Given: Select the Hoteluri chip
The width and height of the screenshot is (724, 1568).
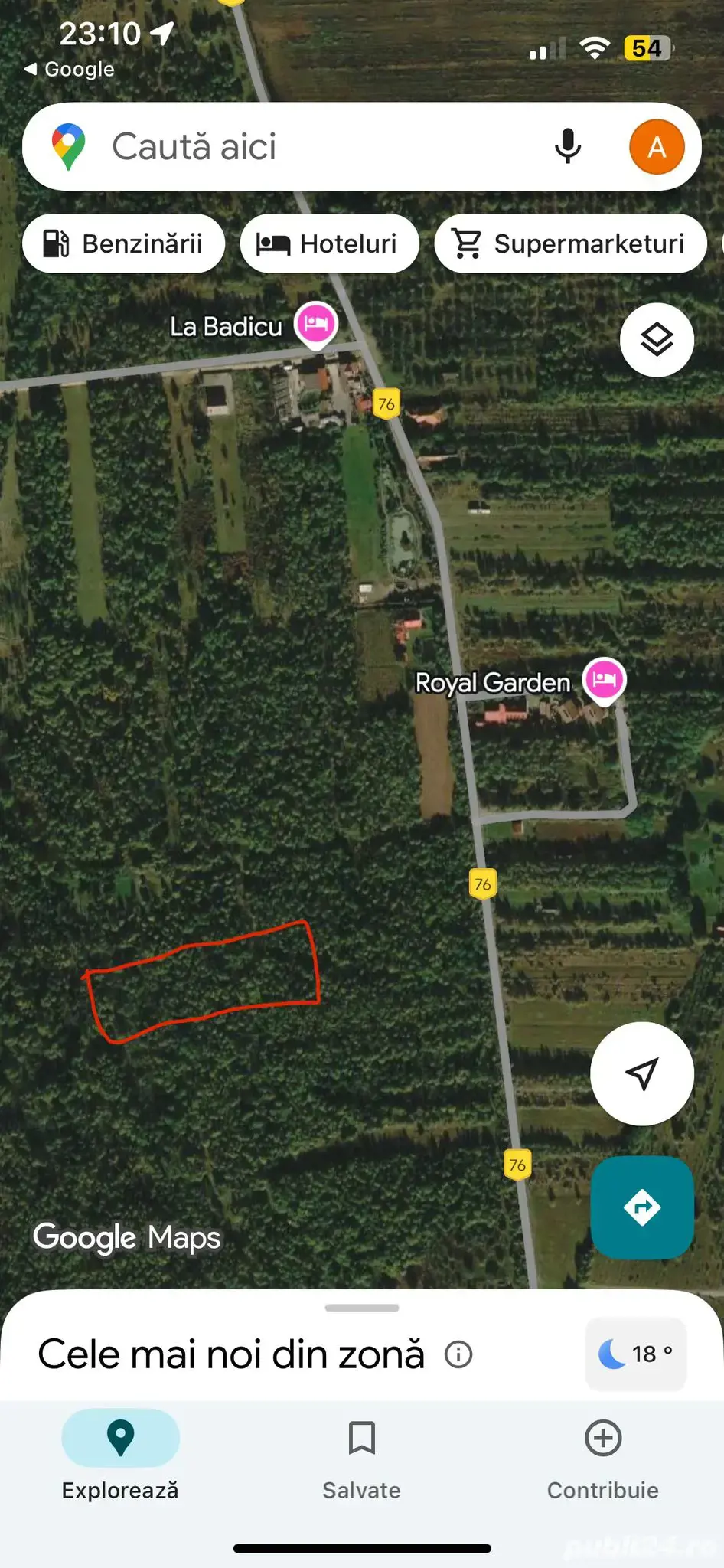Looking at the screenshot, I should [329, 243].
